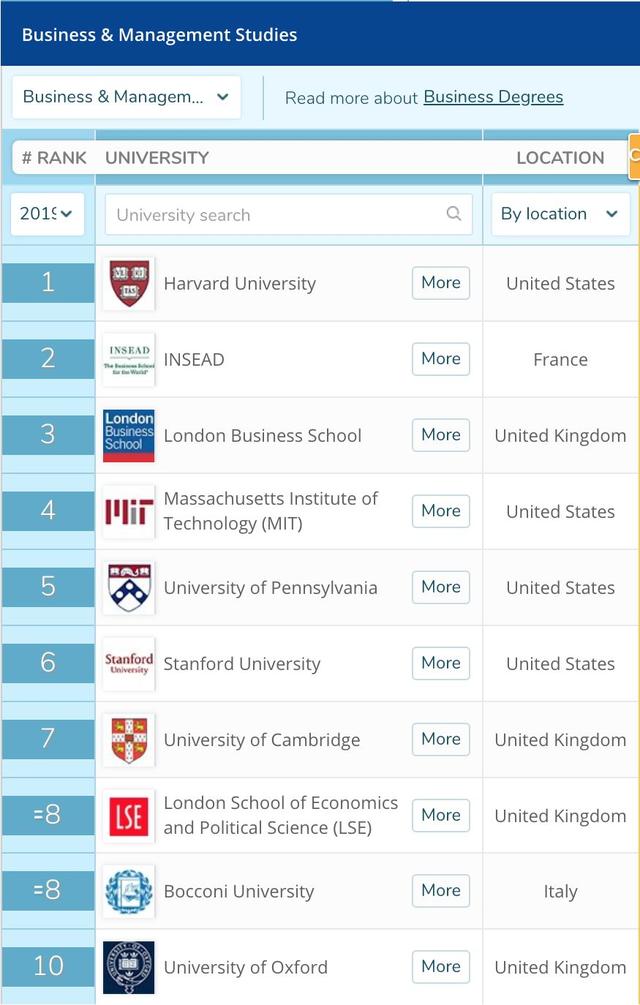The image size is (640, 1005).
Task: Open the Business & Management subject dropdown
Action: pyautogui.click(x=126, y=97)
